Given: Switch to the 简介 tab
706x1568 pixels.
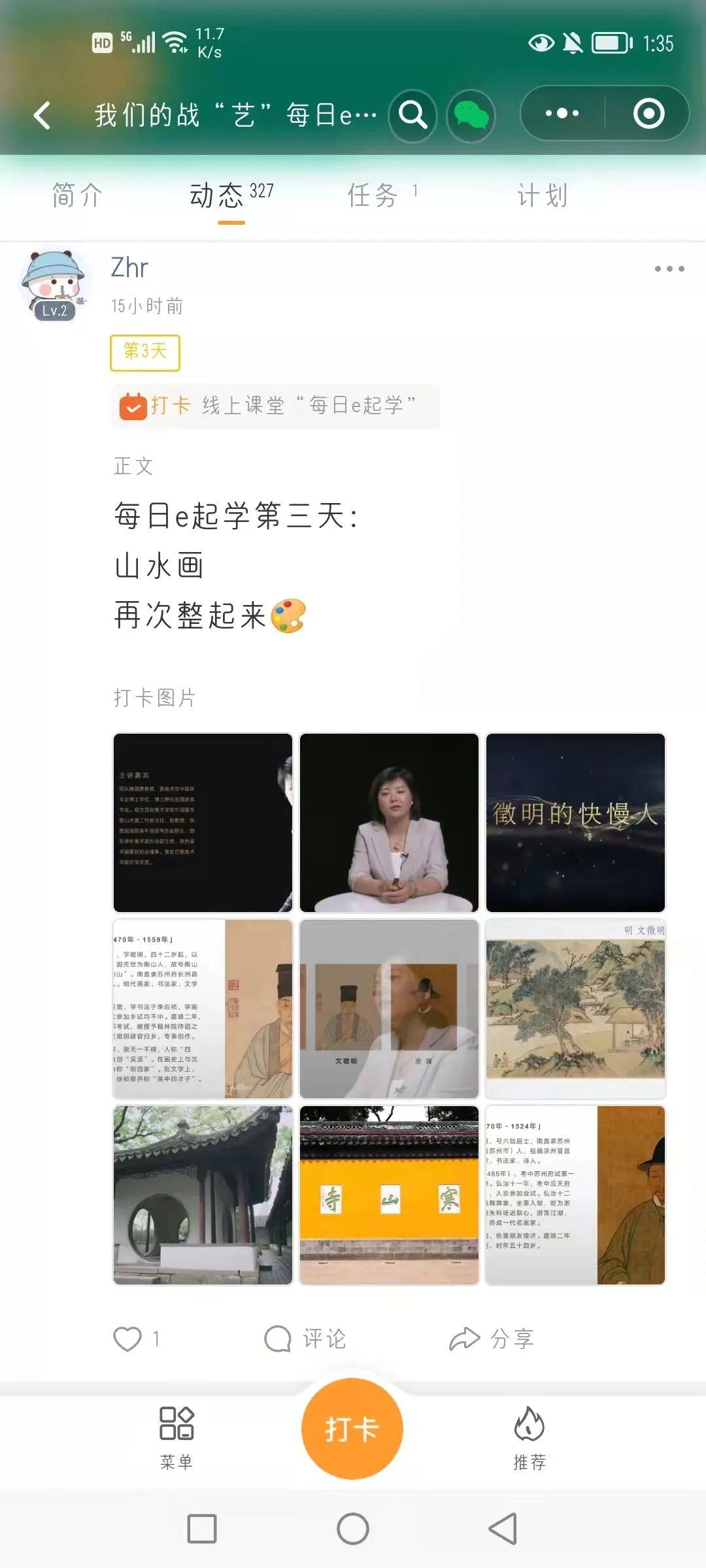Looking at the screenshot, I should [77, 195].
